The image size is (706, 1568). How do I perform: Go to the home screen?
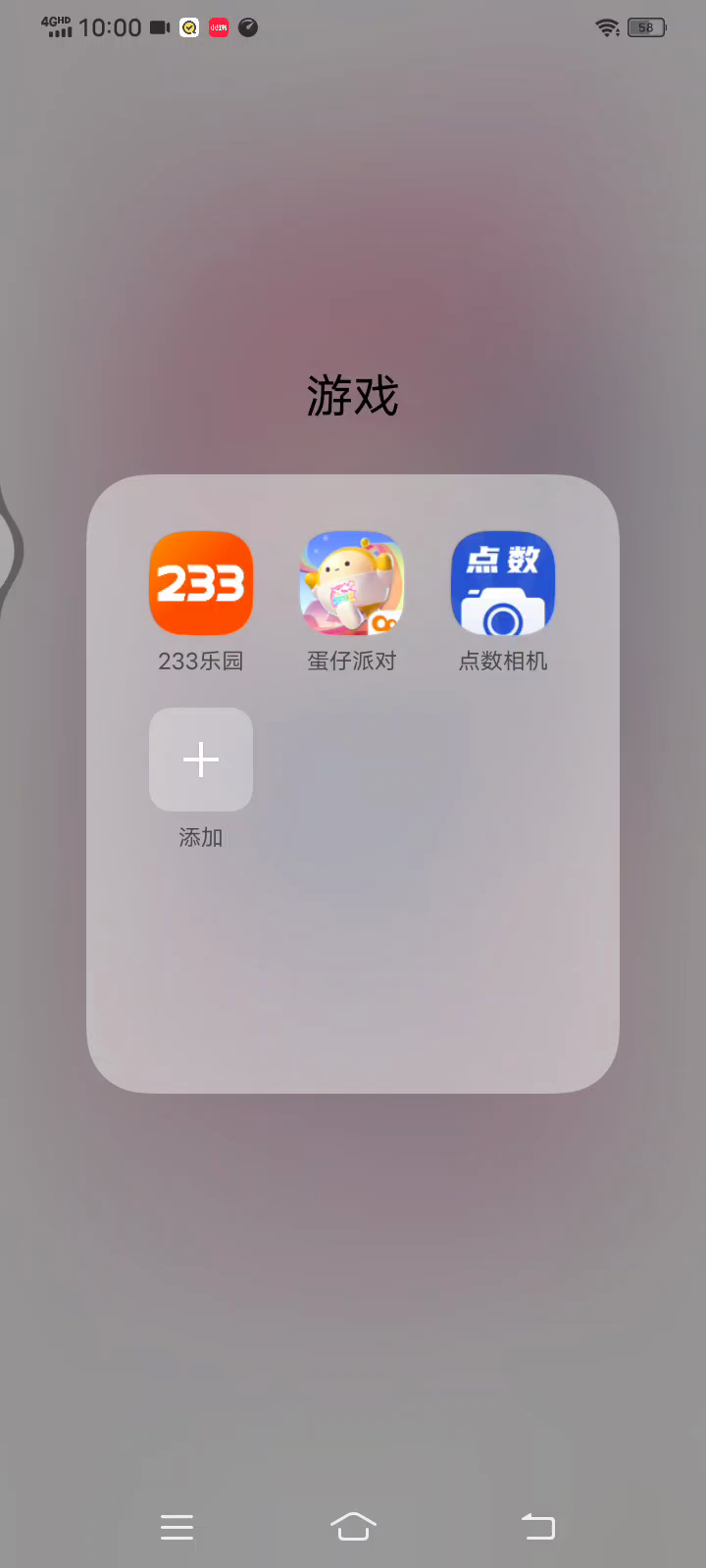click(353, 1526)
